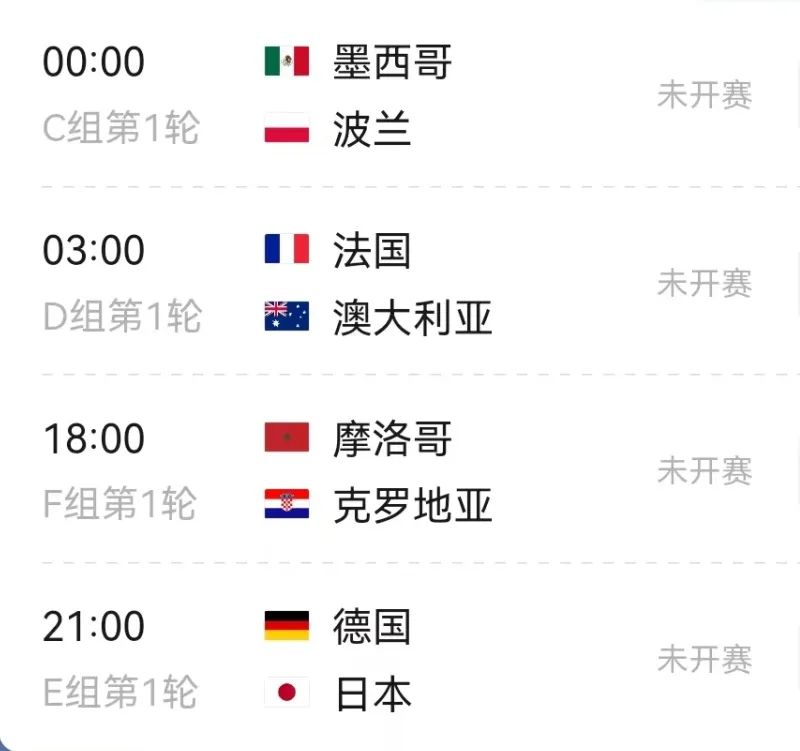Tap the 德国 vs 日本 match row

click(400, 660)
